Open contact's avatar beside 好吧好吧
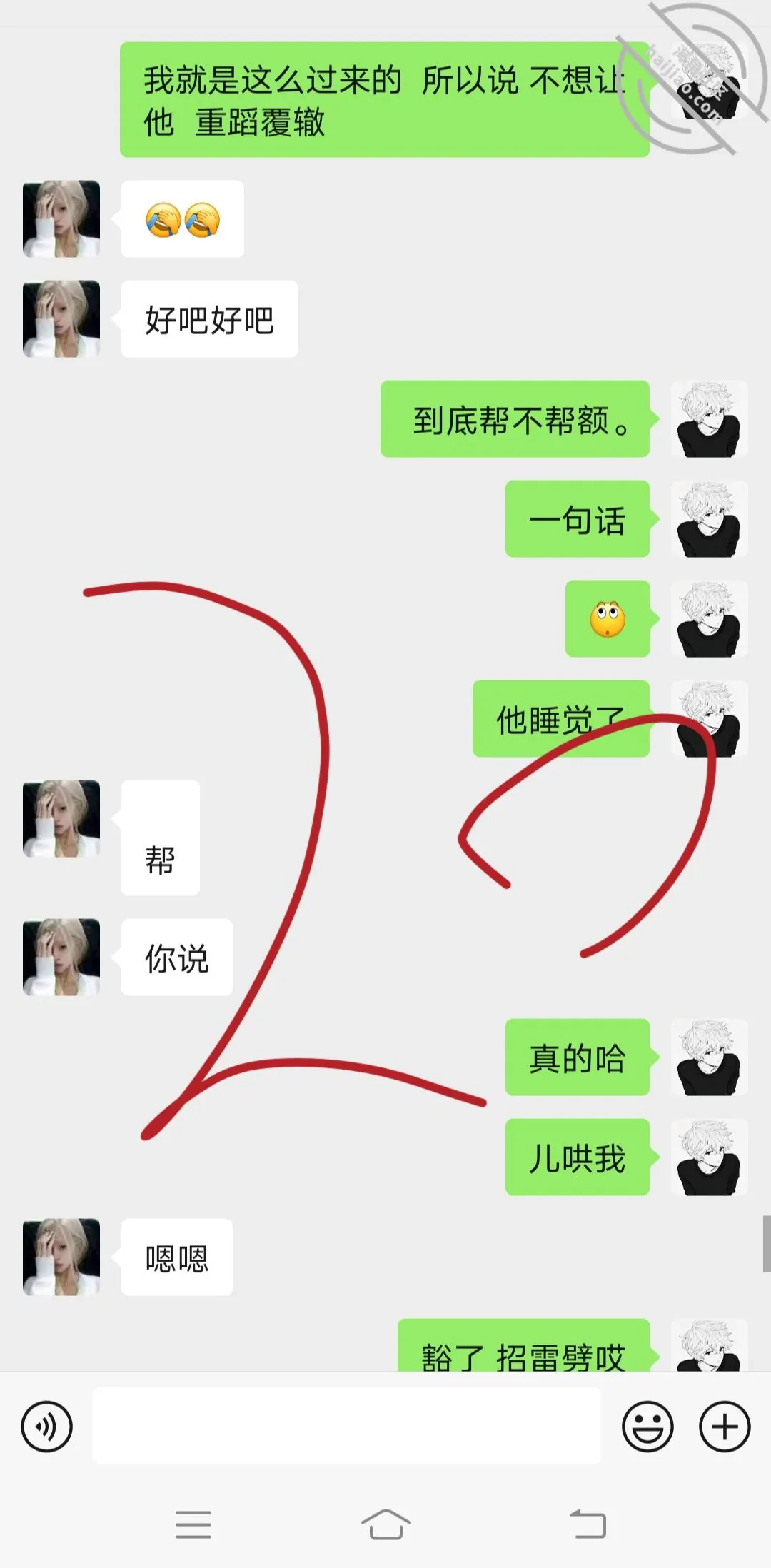 pyautogui.click(x=61, y=318)
